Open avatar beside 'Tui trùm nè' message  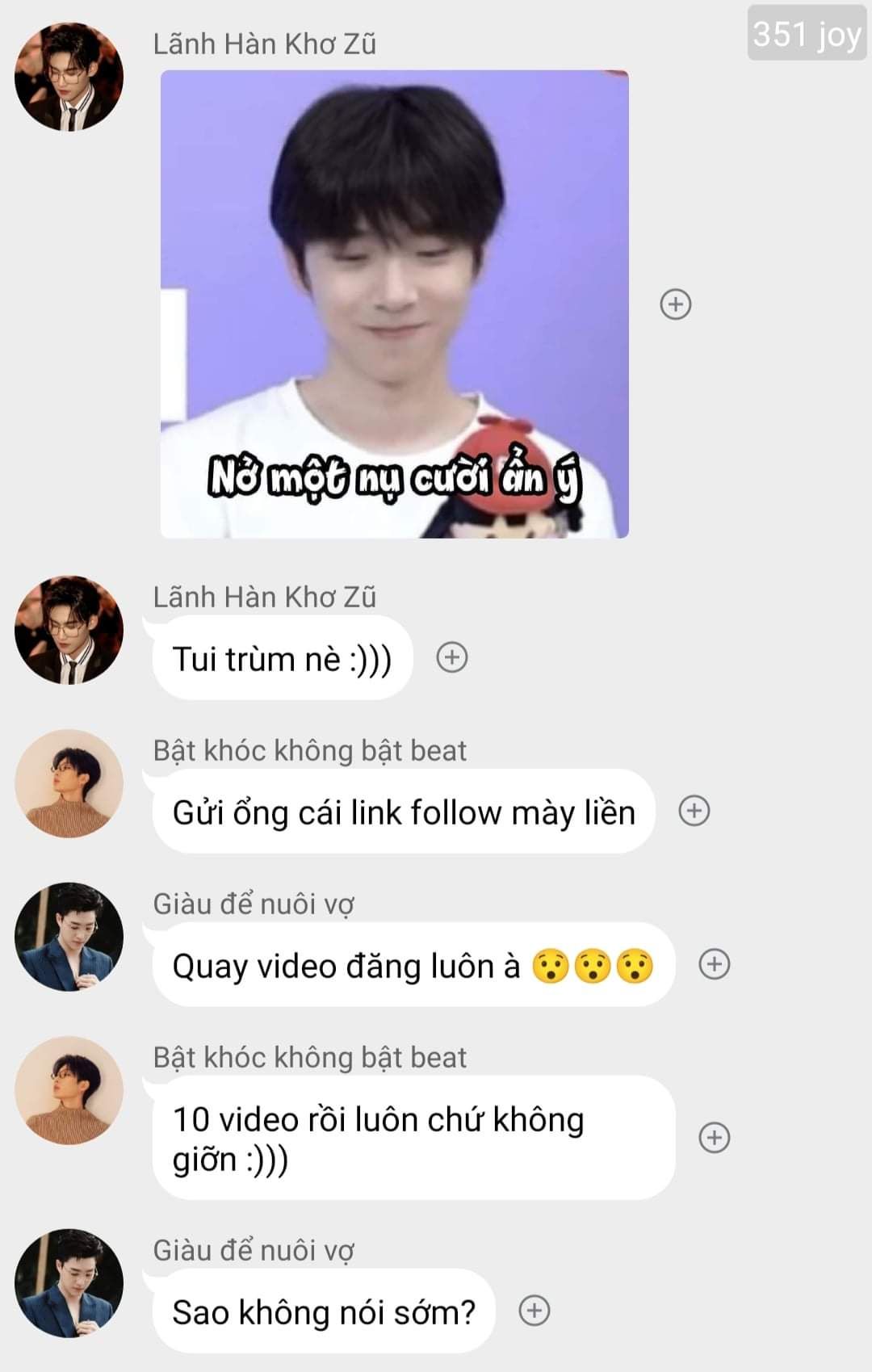coord(69,630)
